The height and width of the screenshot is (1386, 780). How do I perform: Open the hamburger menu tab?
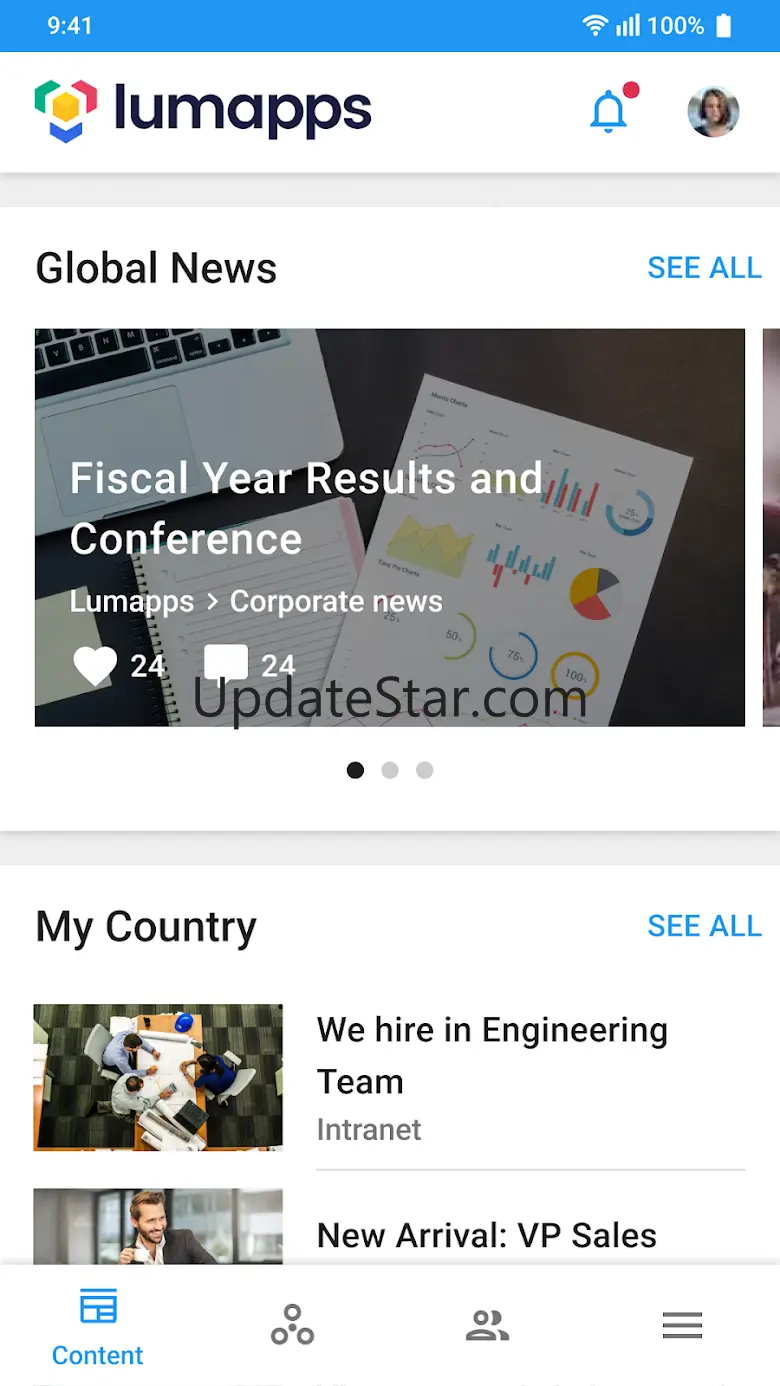pyautogui.click(x=682, y=1326)
